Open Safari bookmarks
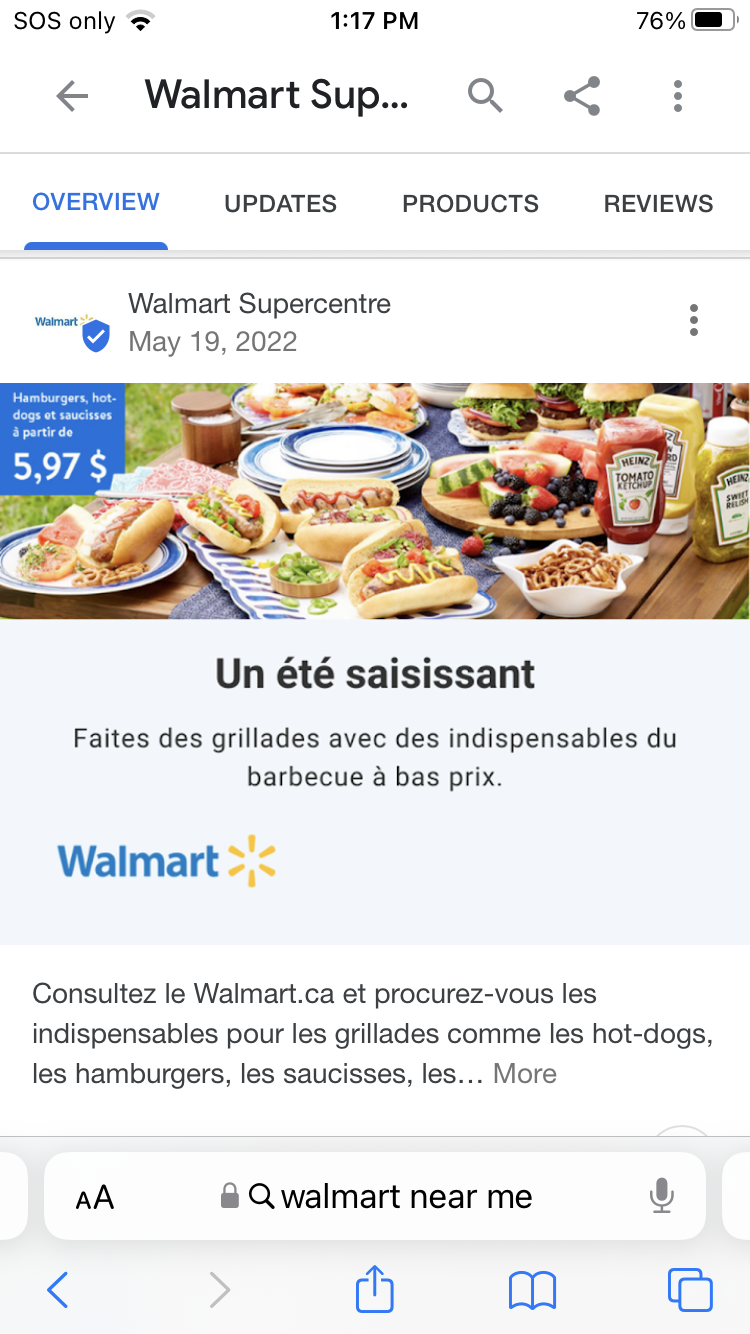 [532, 1290]
